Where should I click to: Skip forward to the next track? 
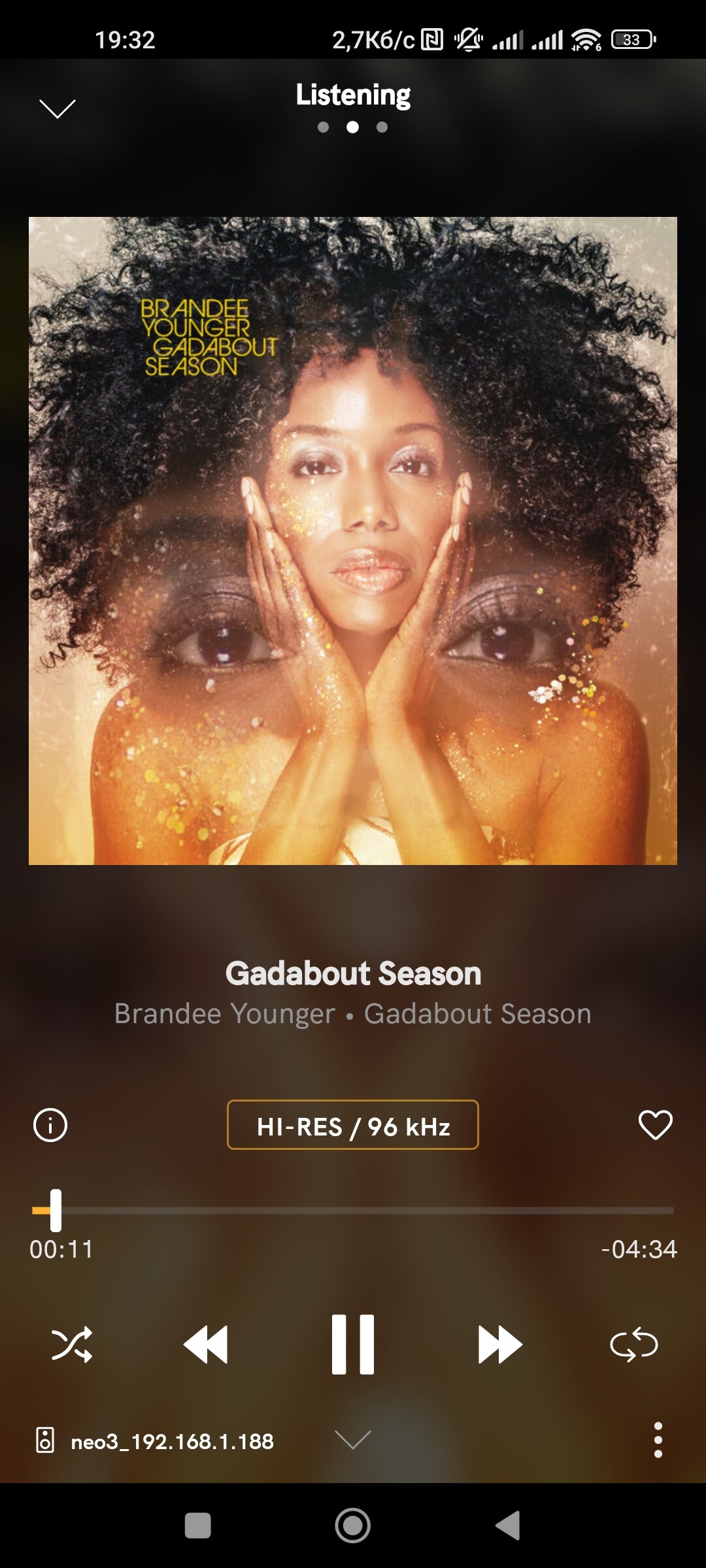500,1345
